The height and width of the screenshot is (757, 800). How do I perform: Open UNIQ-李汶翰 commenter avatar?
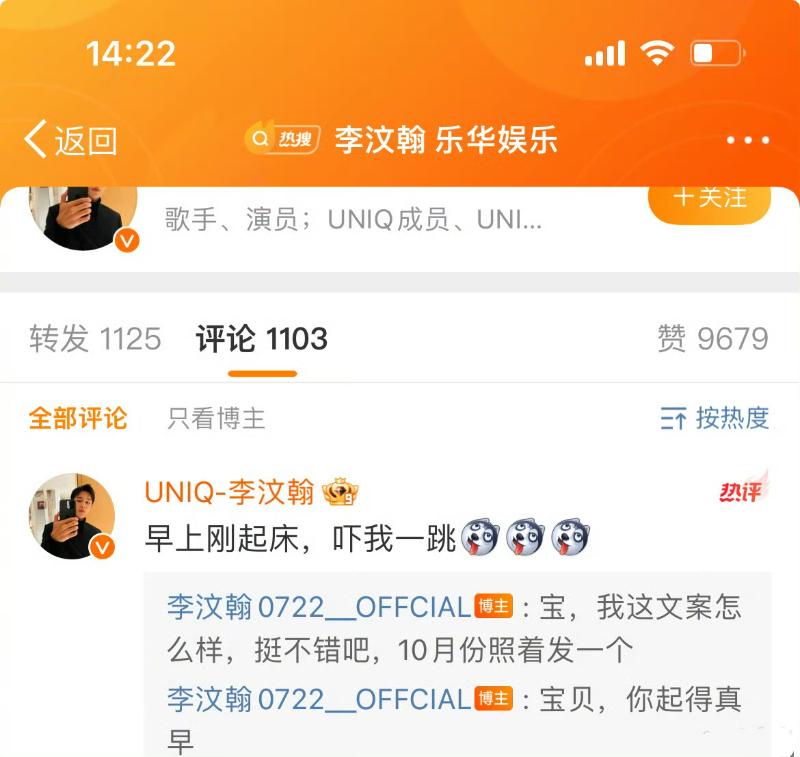click(x=72, y=516)
